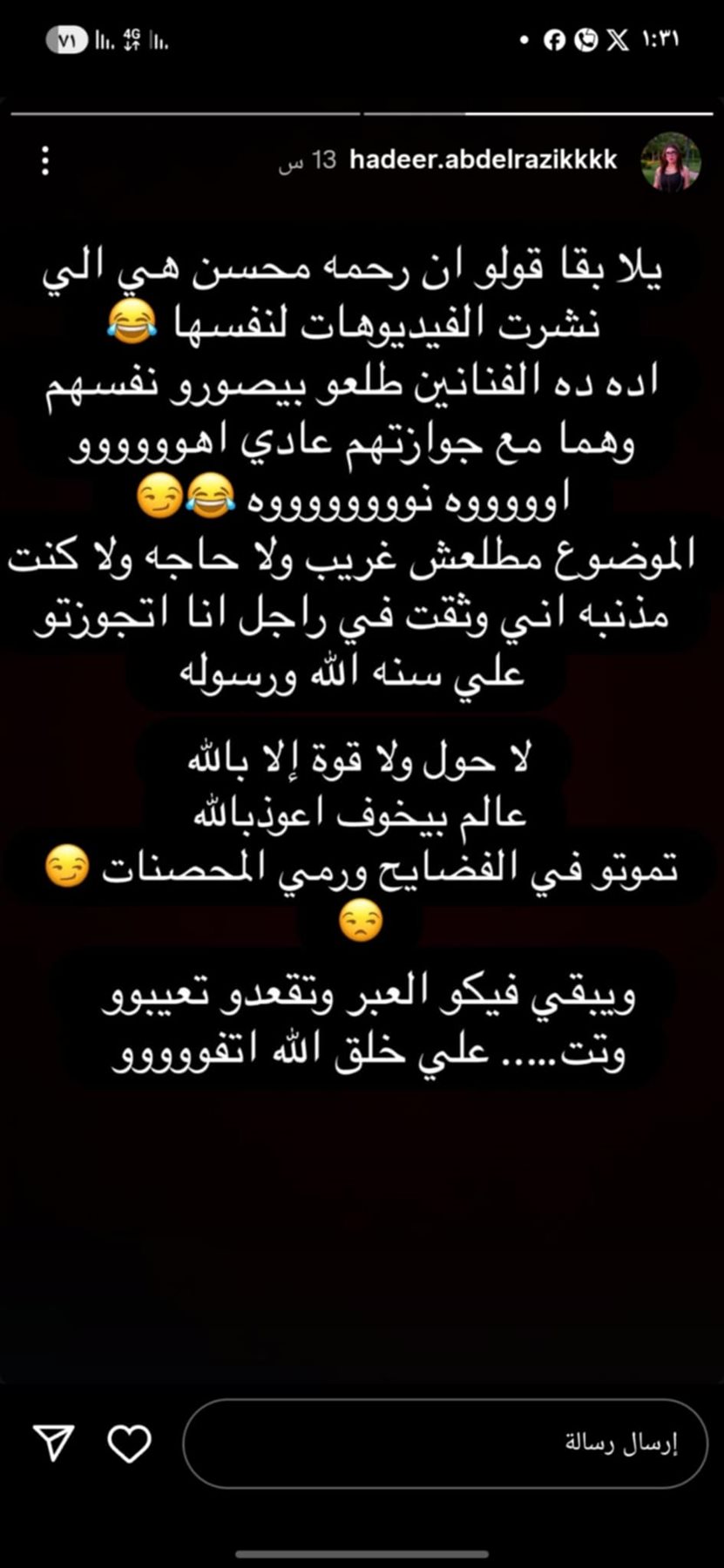This screenshot has width=724, height=1568.
Task: Tap the send message field
Action: tap(445, 1443)
